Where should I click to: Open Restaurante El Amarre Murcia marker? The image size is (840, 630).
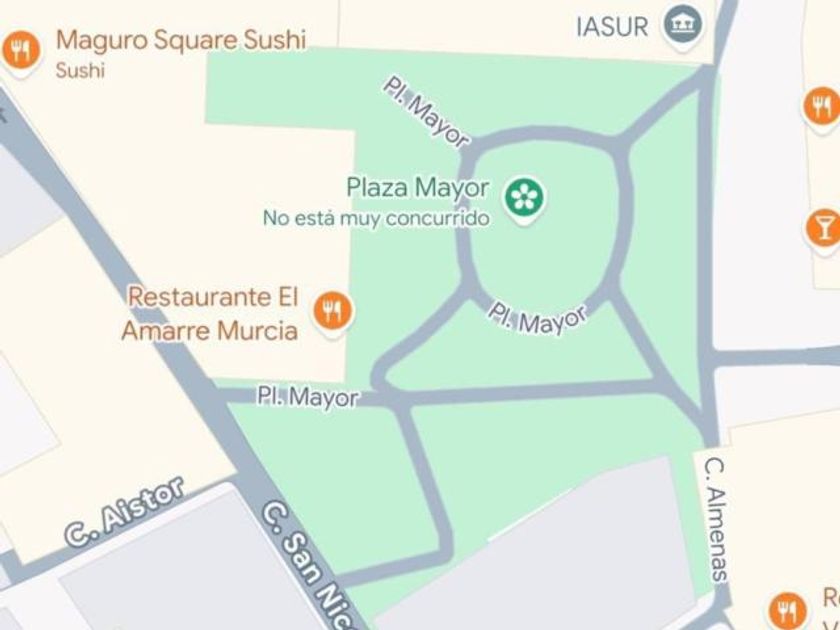pyautogui.click(x=331, y=312)
